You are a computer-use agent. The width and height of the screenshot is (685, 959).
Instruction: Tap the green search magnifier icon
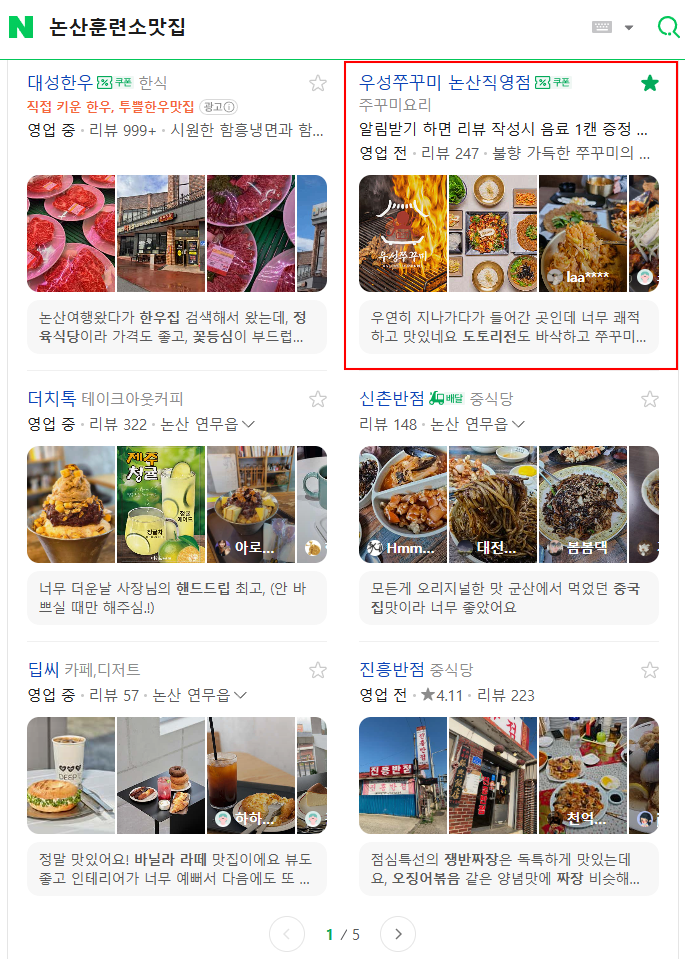tap(667, 27)
